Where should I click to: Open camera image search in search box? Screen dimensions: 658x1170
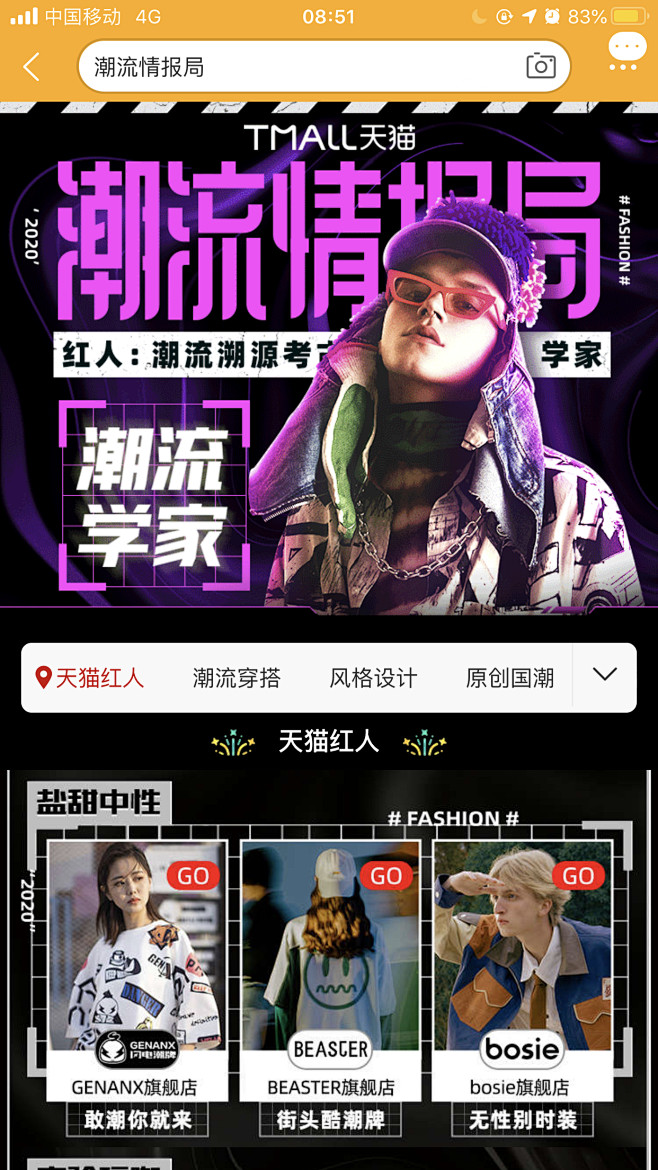541,66
